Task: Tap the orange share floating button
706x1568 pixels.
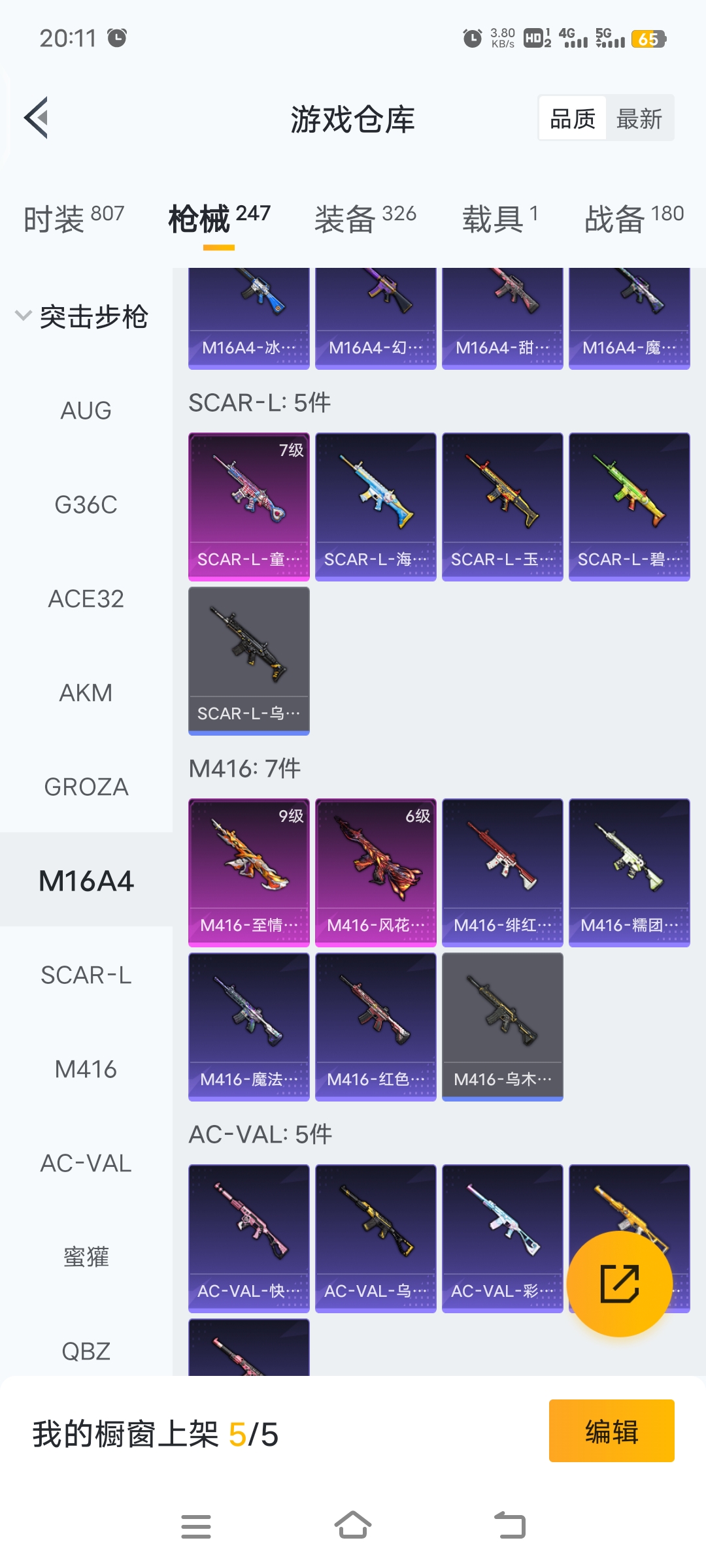Action: point(619,1284)
